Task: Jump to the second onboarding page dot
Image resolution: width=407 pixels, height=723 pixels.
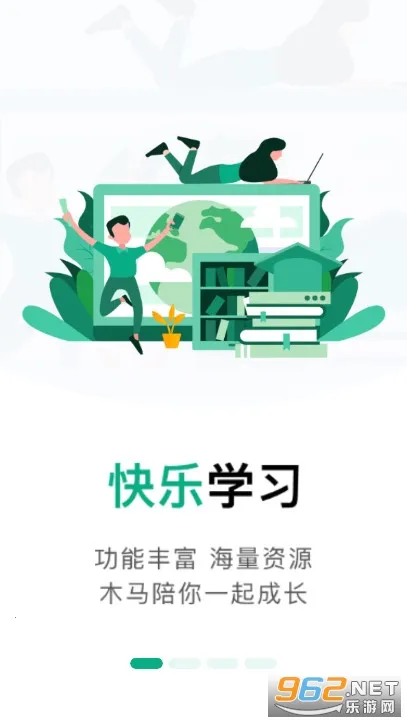Action: point(184,664)
